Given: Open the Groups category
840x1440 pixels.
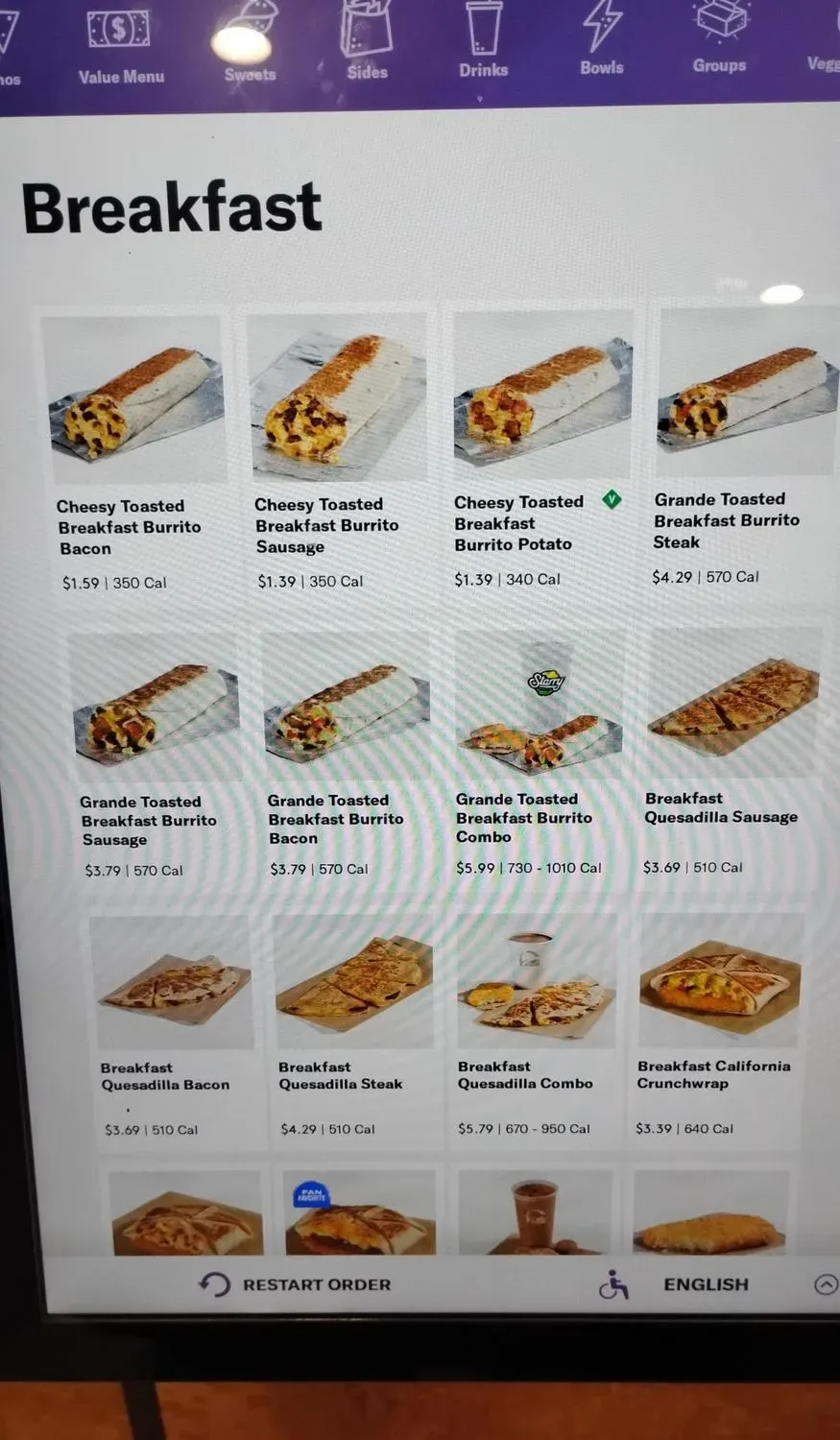Looking at the screenshot, I should click(720, 38).
